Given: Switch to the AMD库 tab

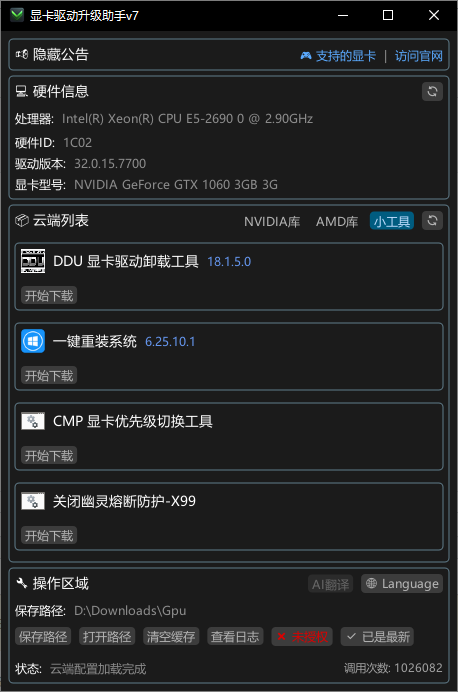Looking at the screenshot, I should click(x=337, y=222).
